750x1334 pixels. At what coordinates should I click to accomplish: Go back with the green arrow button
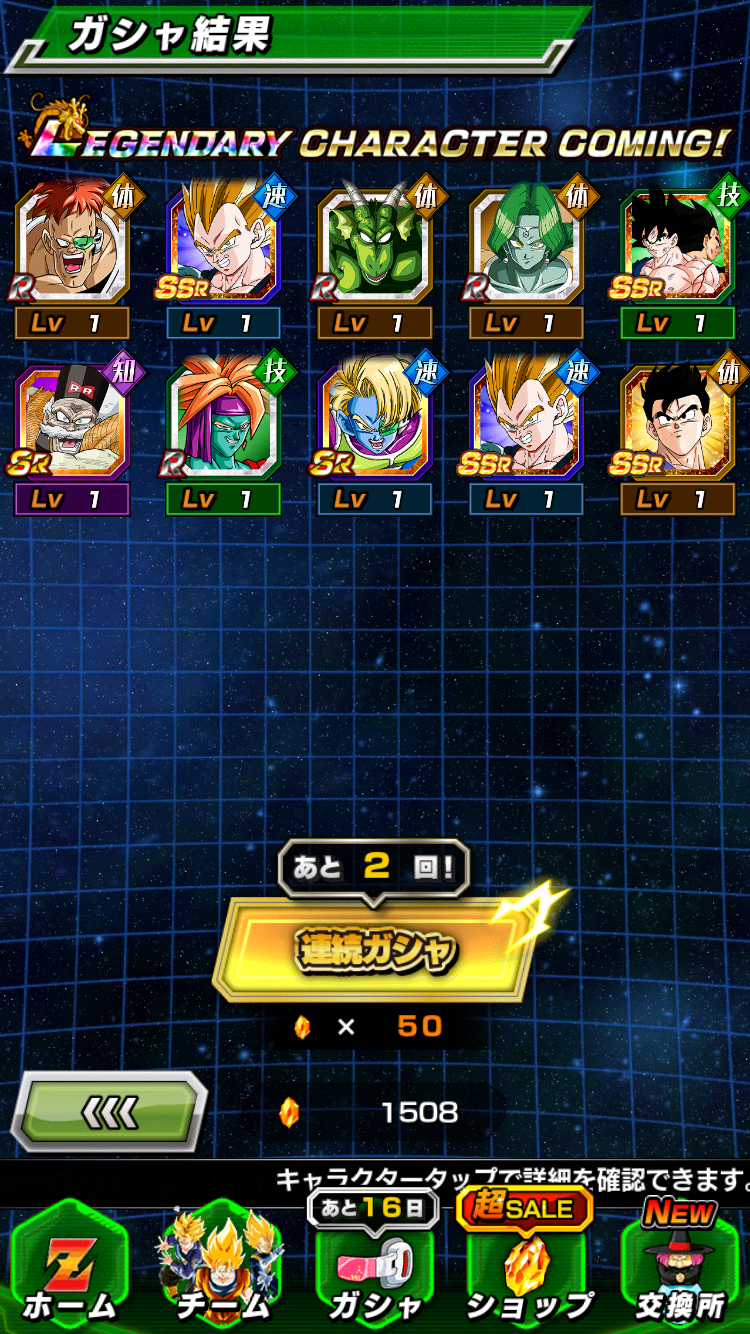click(x=108, y=1111)
